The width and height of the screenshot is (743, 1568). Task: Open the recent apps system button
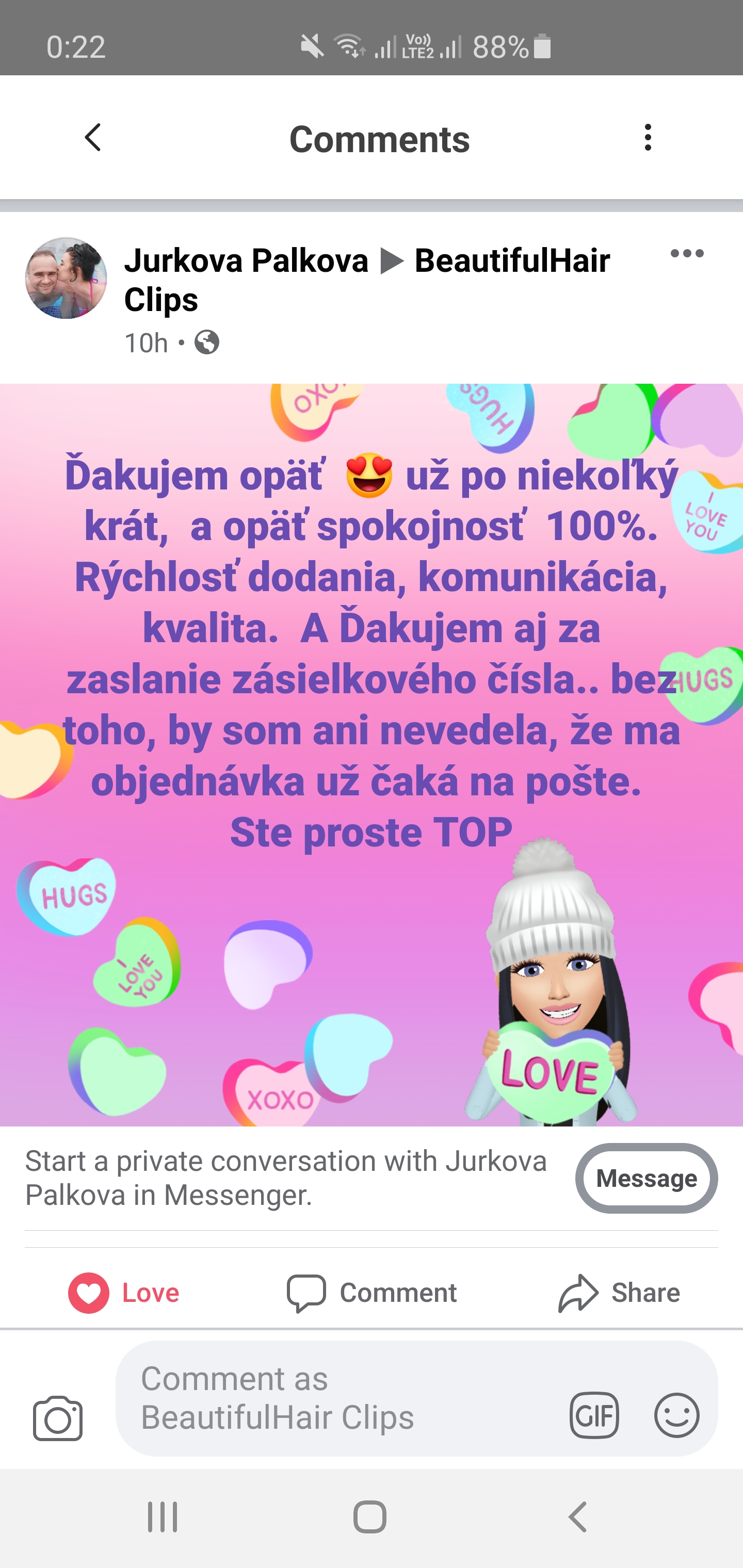tap(163, 1516)
